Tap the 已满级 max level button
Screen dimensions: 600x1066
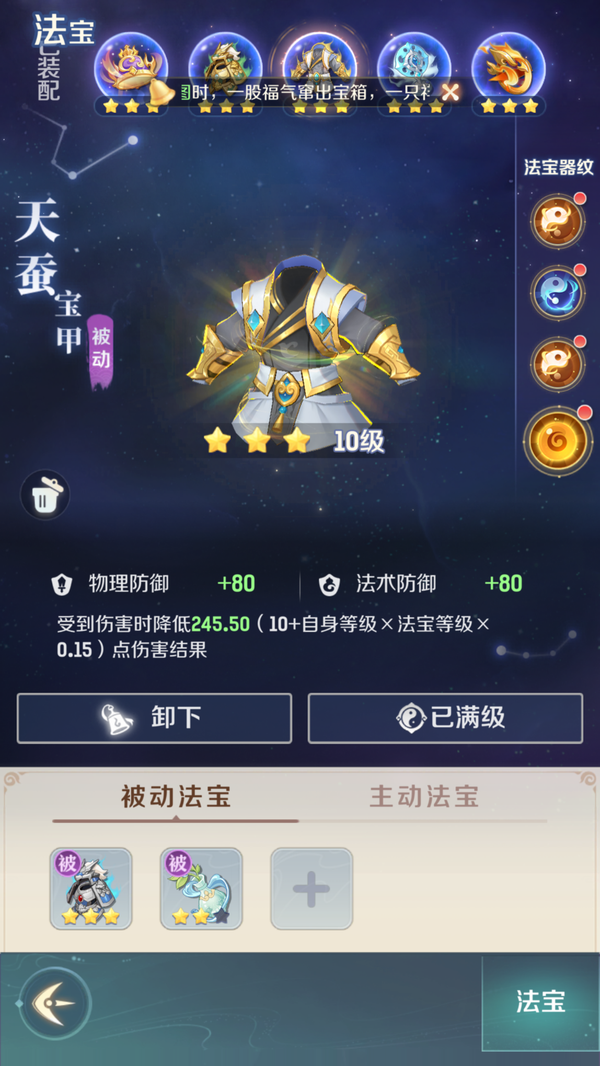click(445, 718)
